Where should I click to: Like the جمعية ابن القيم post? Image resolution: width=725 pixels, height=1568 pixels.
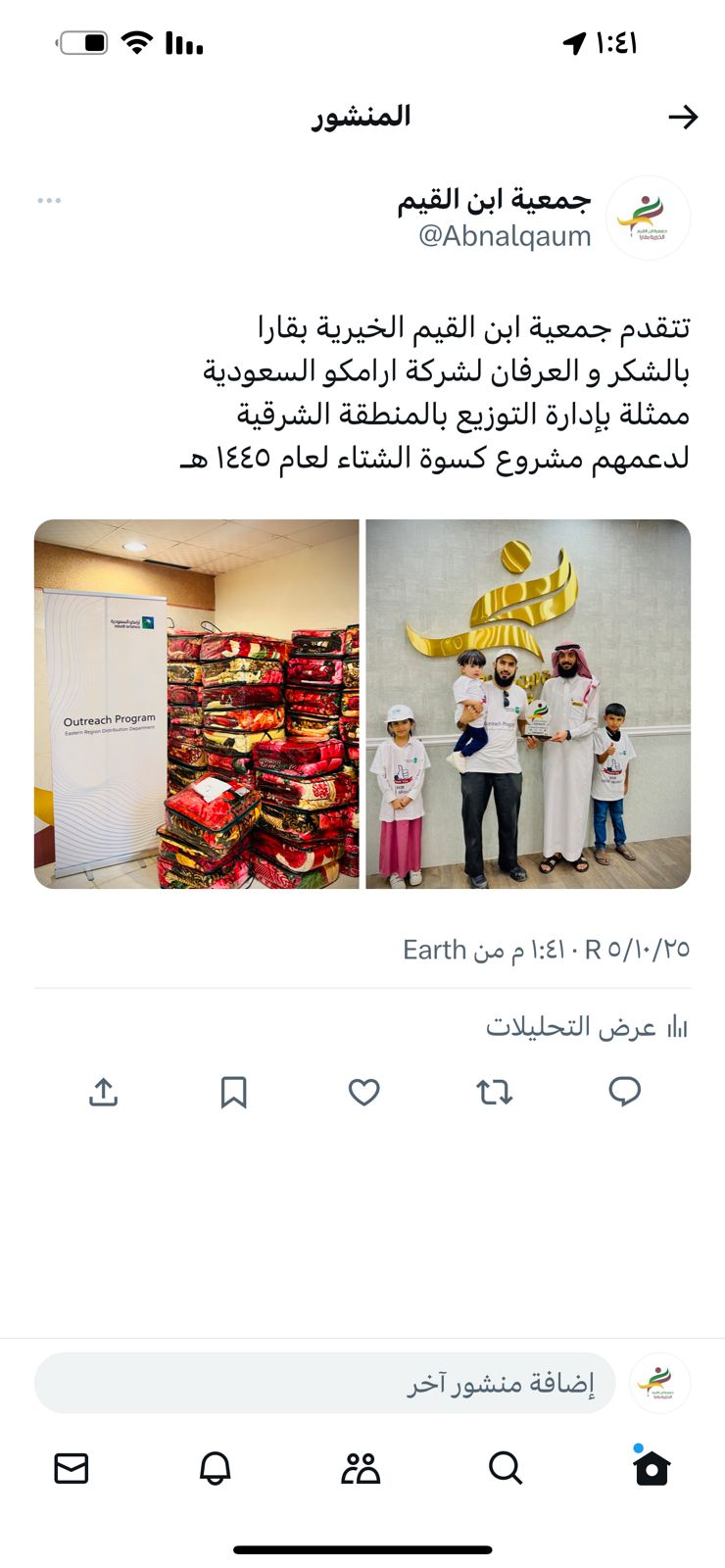tap(363, 1092)
